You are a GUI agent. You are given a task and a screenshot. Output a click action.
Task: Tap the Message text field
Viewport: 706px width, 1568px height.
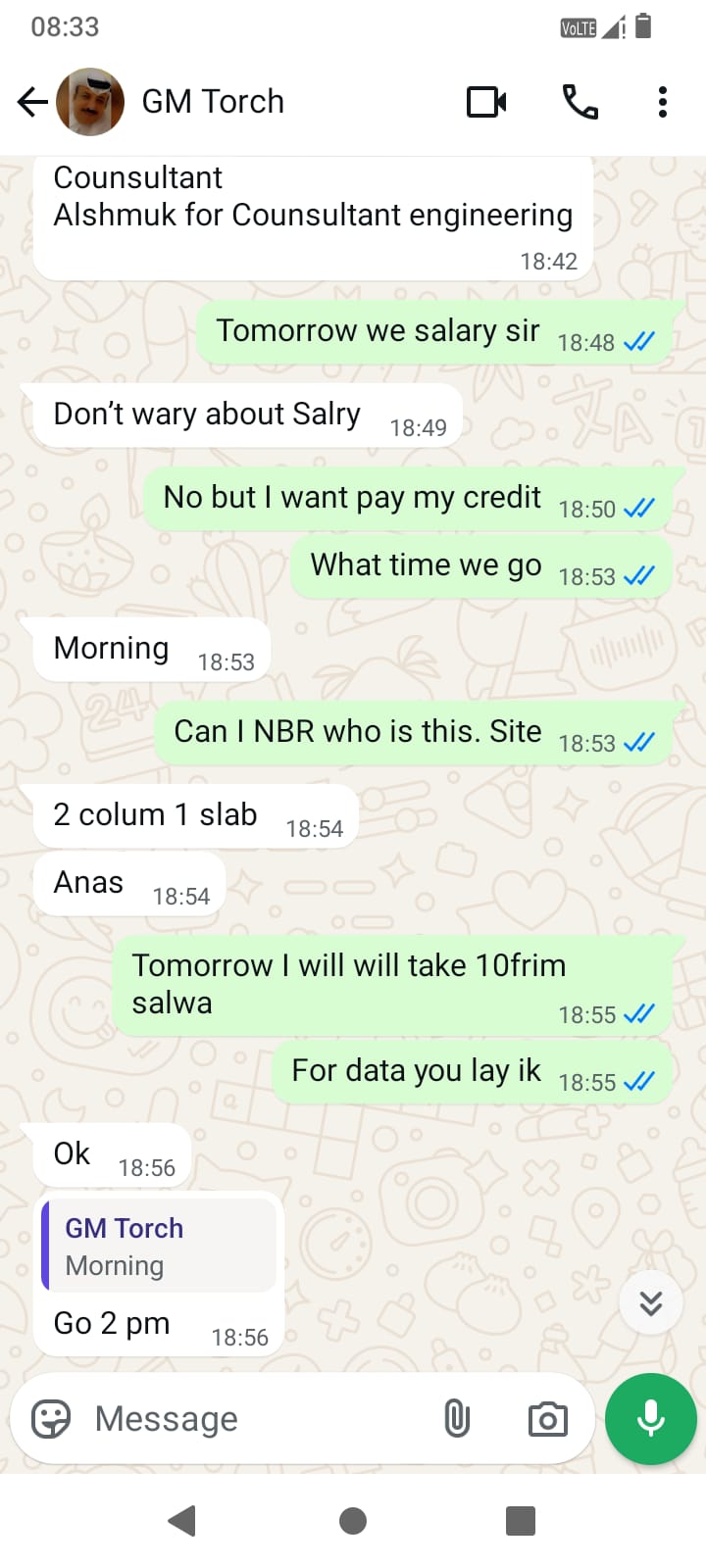255,1418
